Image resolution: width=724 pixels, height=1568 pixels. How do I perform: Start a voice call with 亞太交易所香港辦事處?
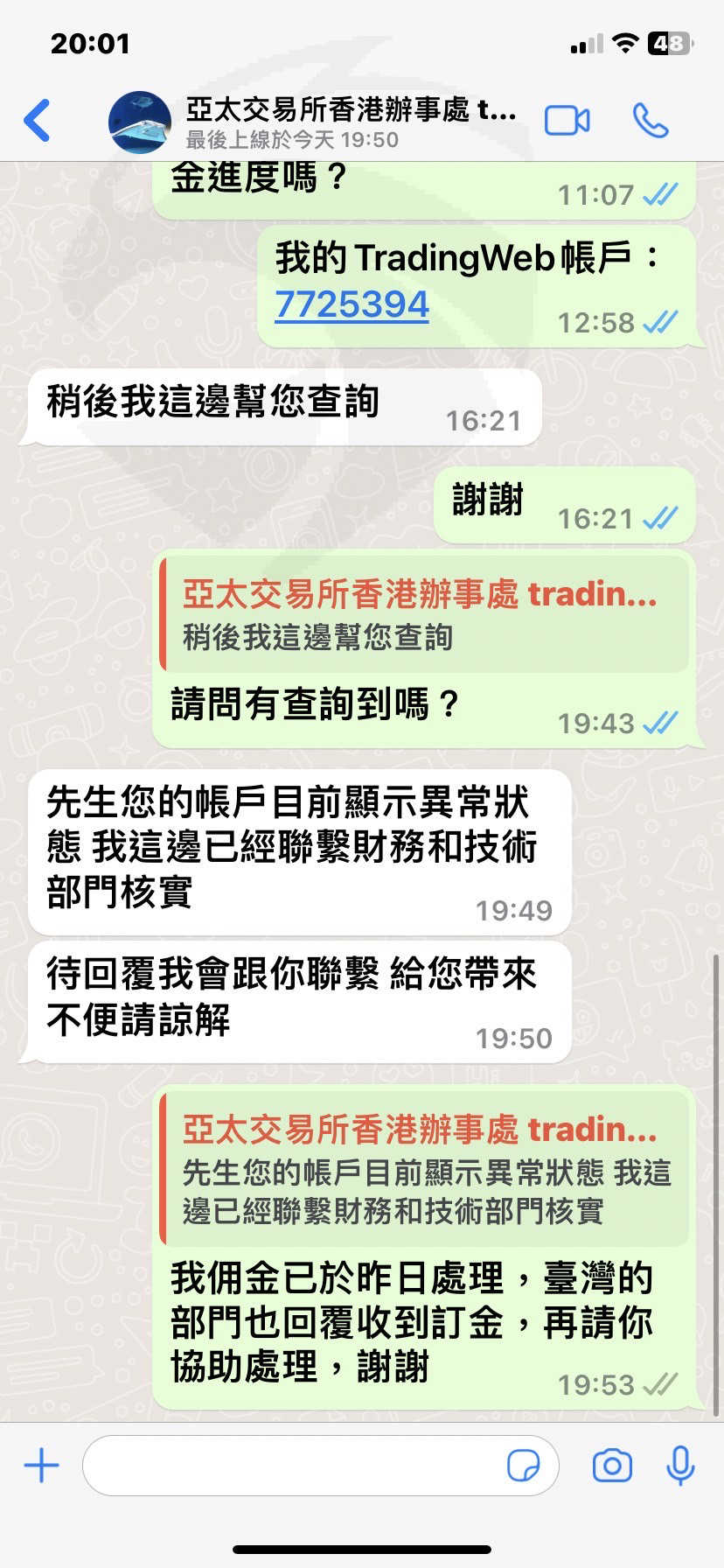(651, 120)
